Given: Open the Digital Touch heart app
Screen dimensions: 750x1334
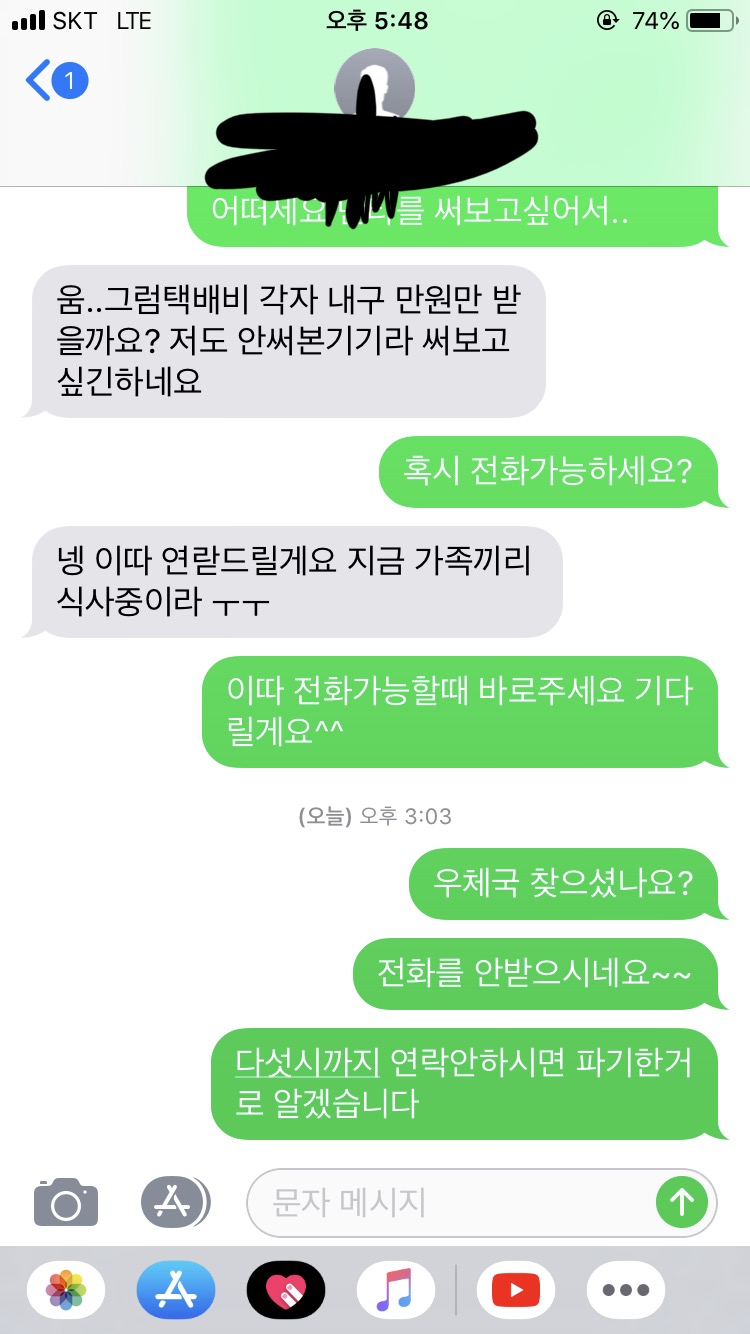Looking at the screenshot, I should tap(286, 1290).
